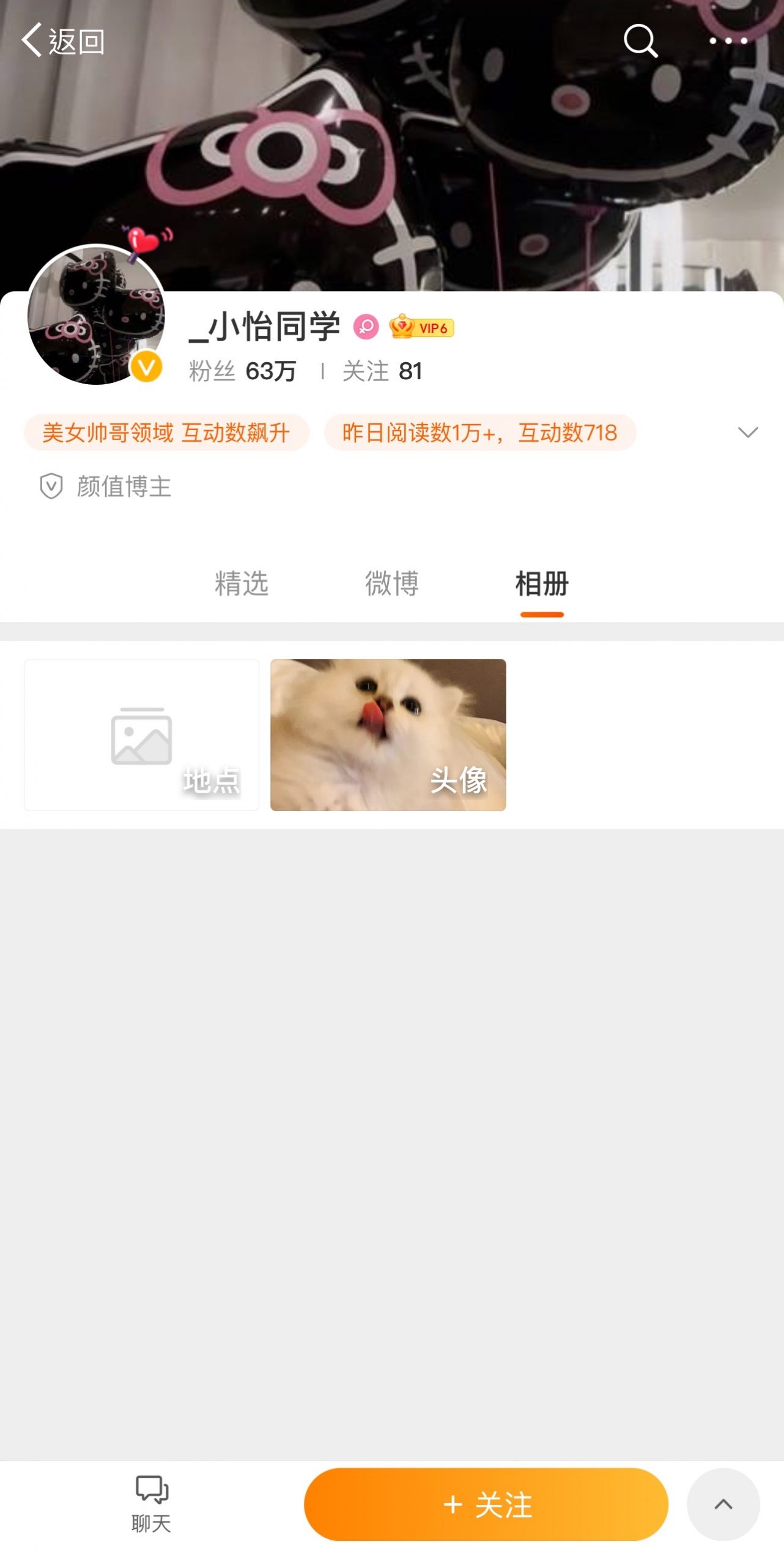
Task: Open search on this profile
Action: (640, 41)
